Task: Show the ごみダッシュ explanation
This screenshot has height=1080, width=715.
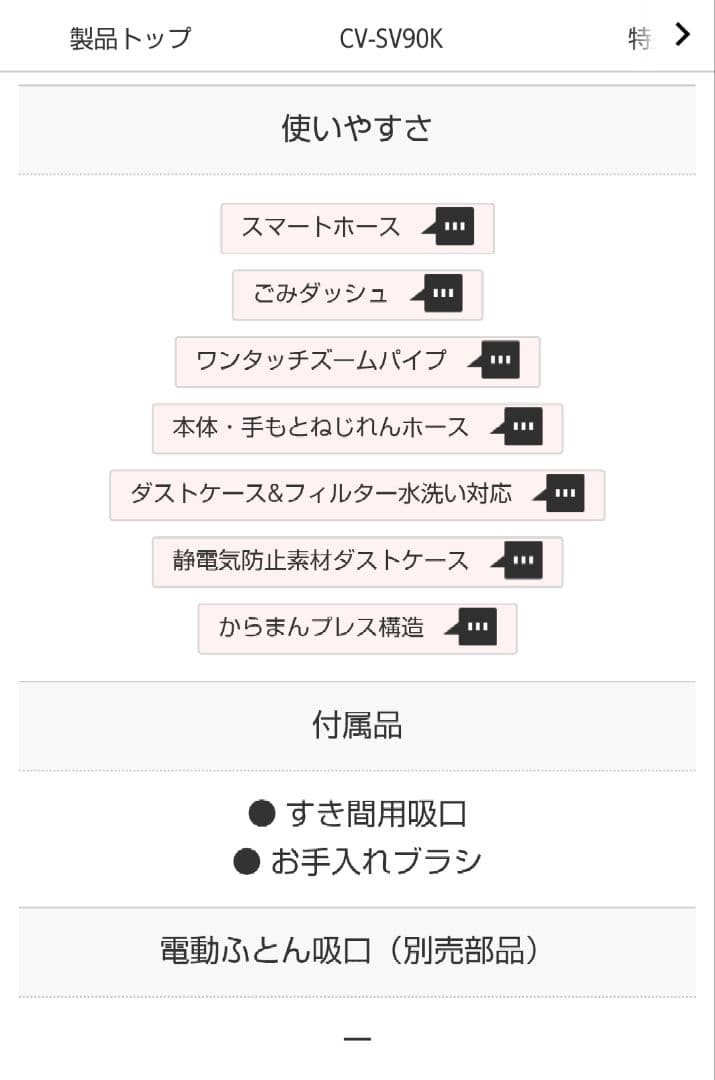Action: coord(357,295)
